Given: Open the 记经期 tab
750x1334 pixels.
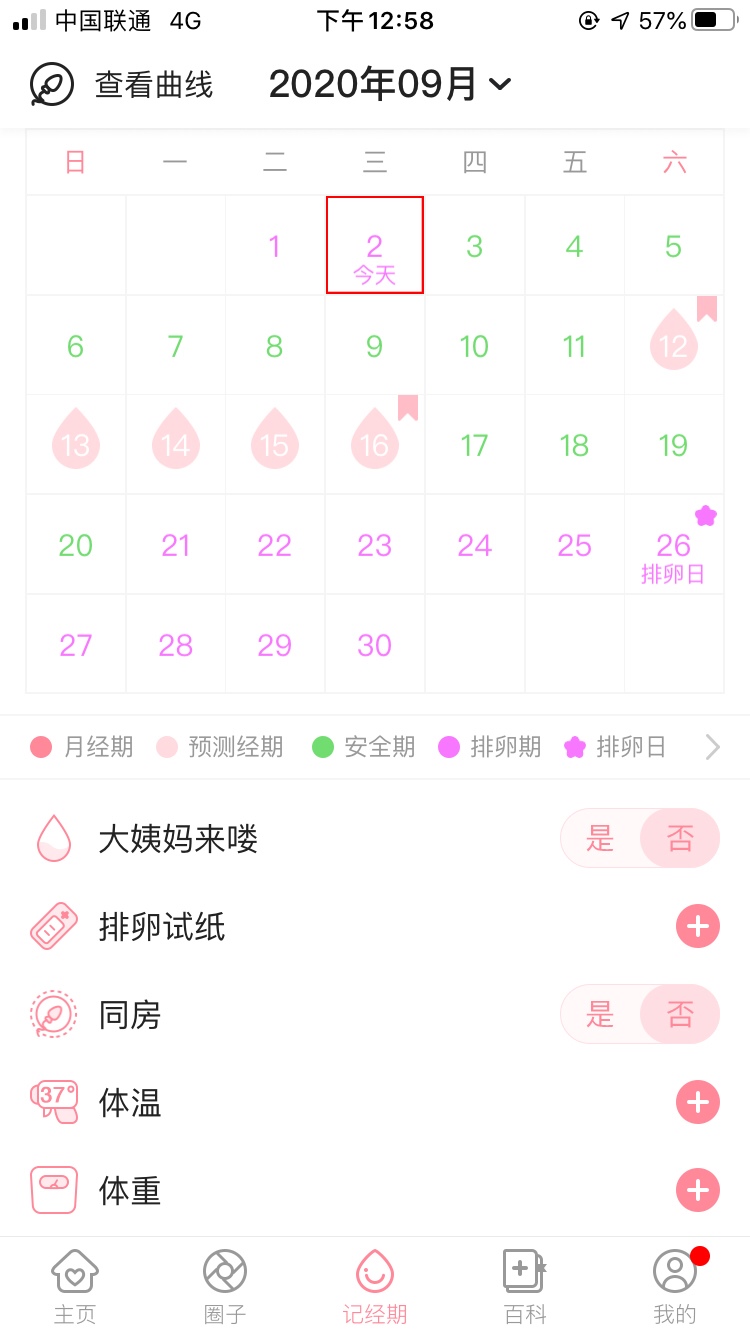Looking at the screenshot, I should tap(375, 1286).
